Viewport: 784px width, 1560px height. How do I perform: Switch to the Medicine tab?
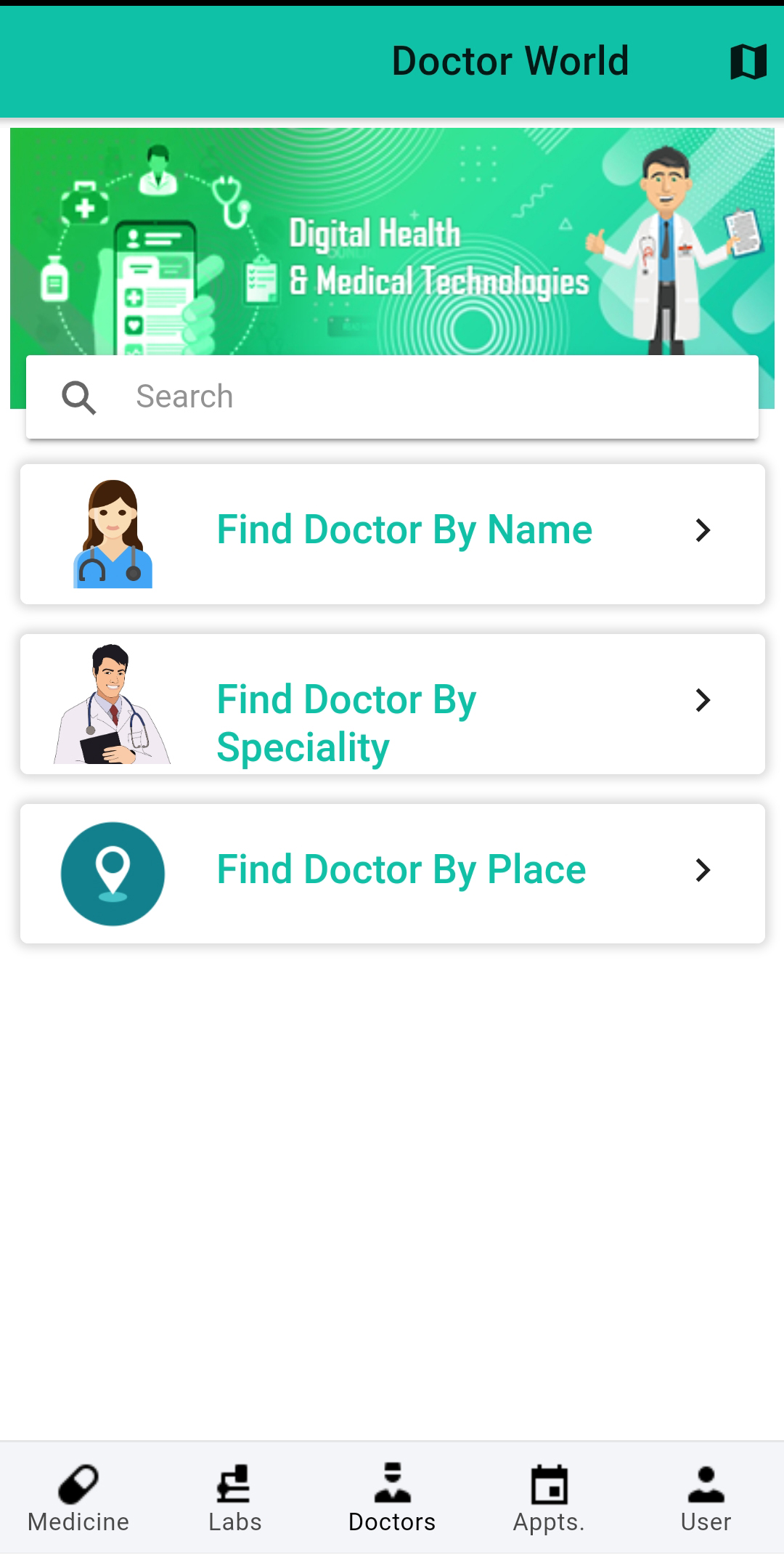pos(78,1498)
